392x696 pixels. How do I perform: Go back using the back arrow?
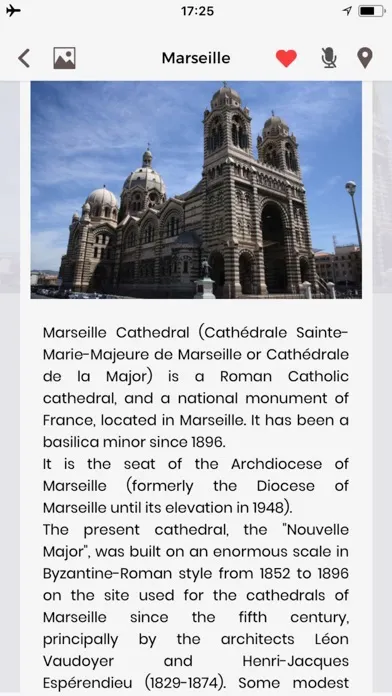(24, 58)
